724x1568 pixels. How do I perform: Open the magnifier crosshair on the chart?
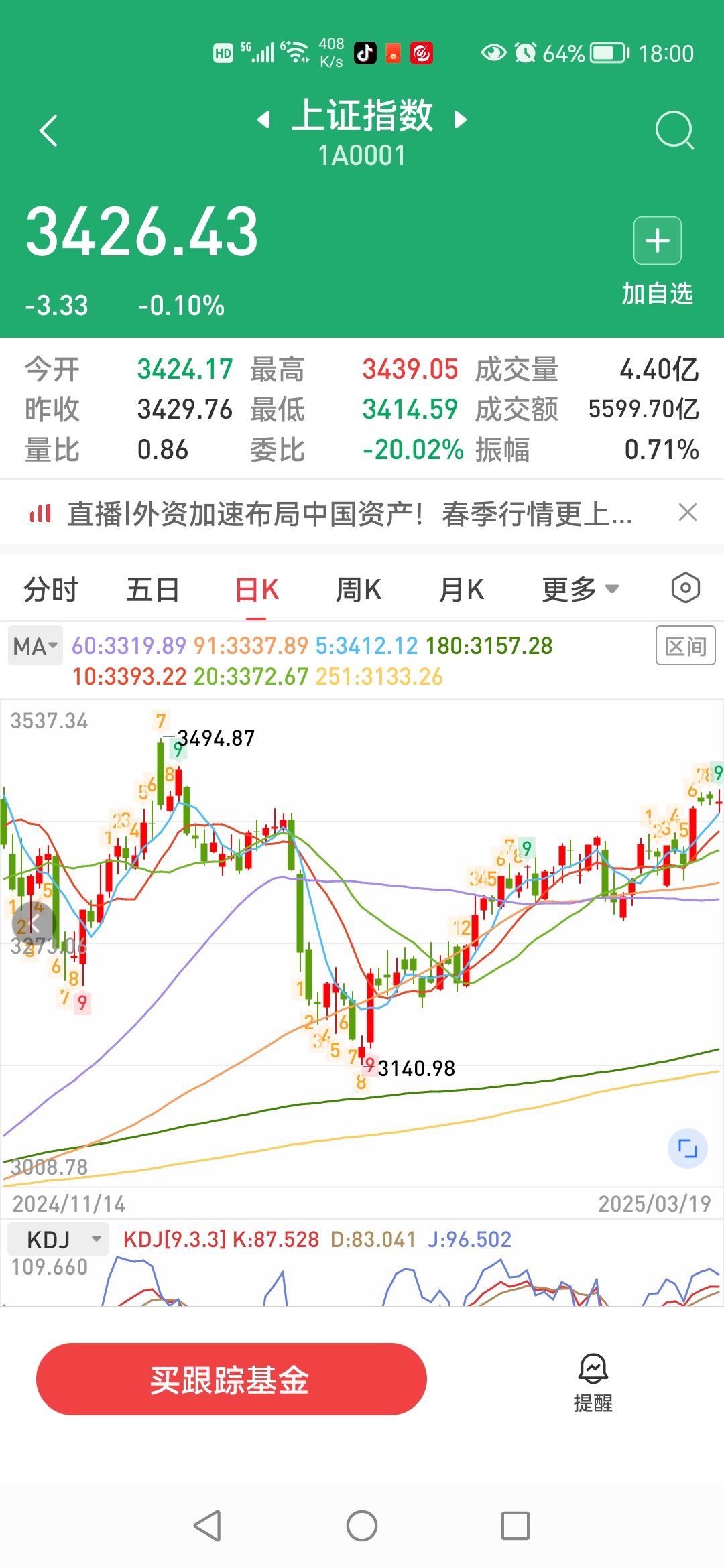(x=33, y=923)
